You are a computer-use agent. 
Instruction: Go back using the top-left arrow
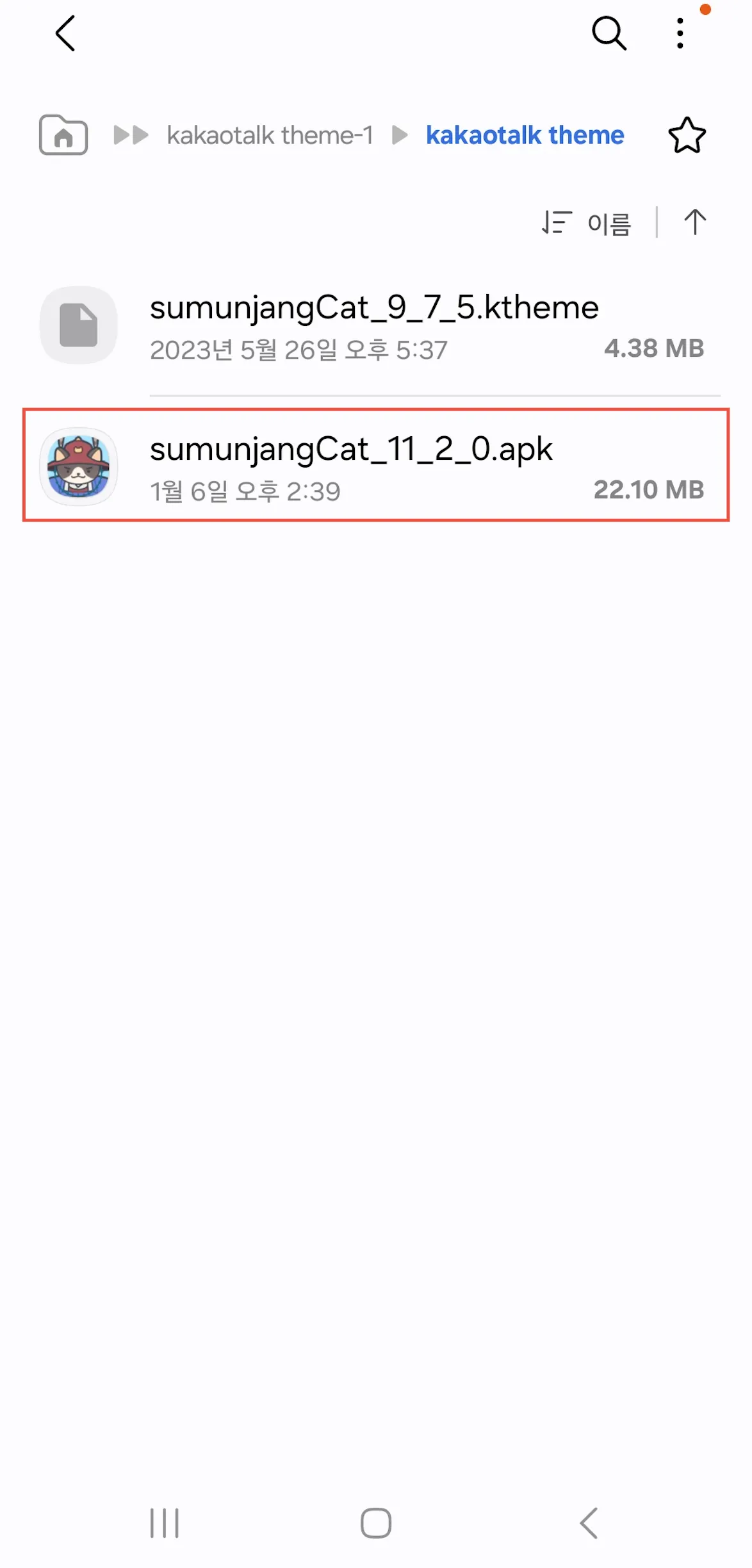[65, 33]
